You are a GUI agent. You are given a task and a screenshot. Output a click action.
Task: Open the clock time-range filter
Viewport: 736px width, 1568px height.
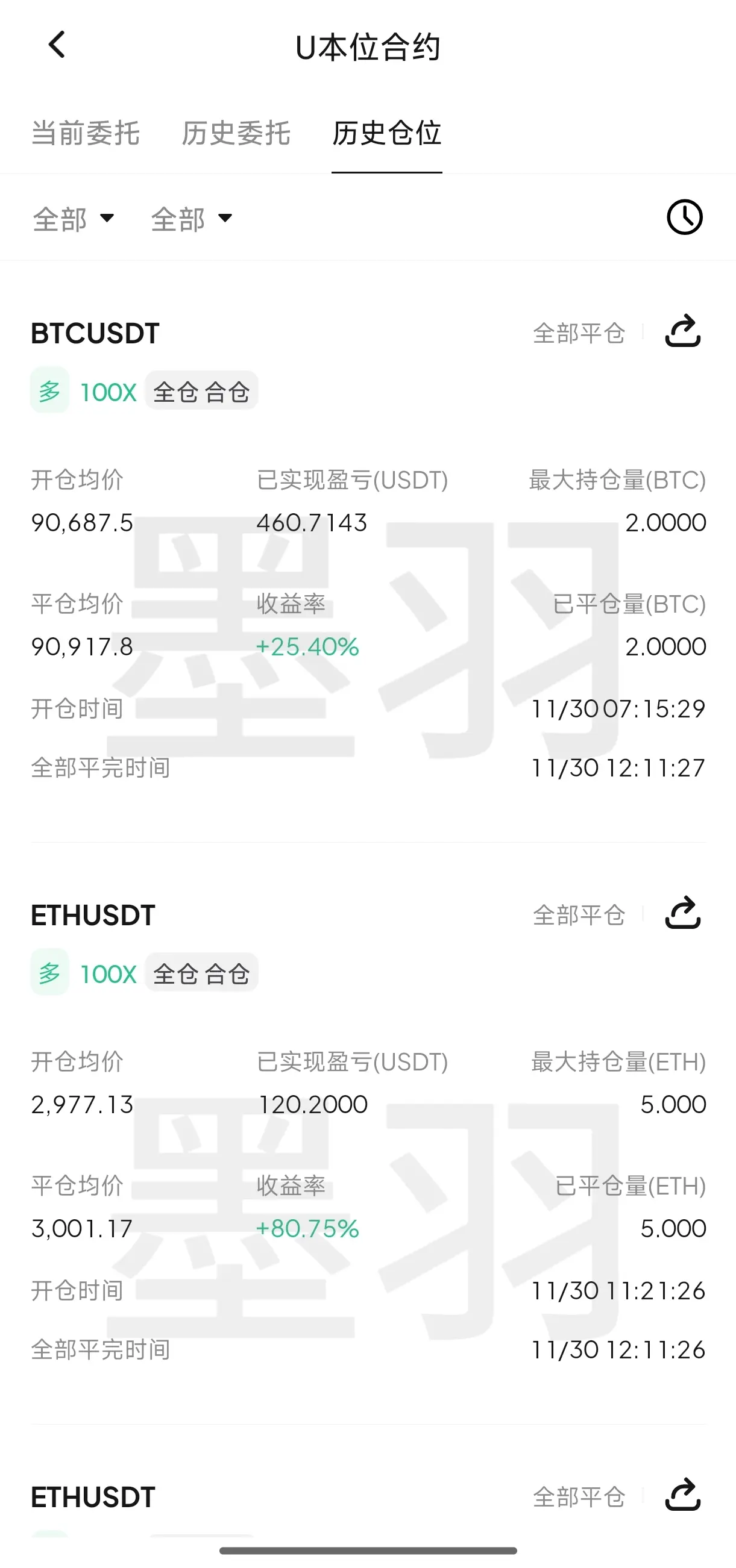tap(684, 217)
